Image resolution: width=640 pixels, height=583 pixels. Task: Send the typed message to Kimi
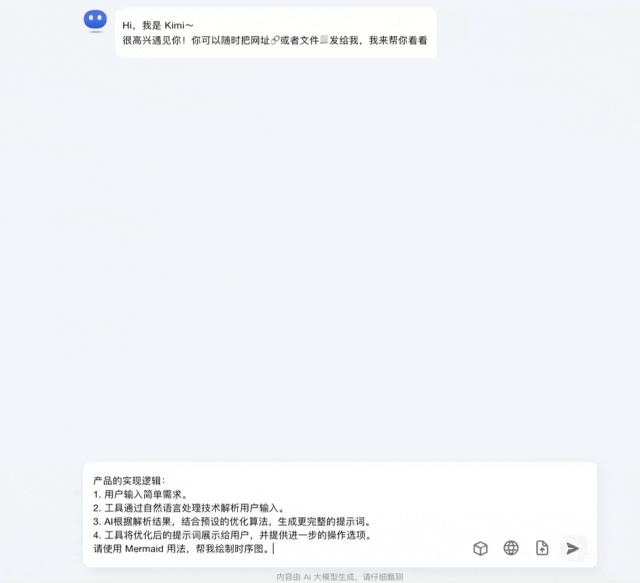click(x=573, y=548)
